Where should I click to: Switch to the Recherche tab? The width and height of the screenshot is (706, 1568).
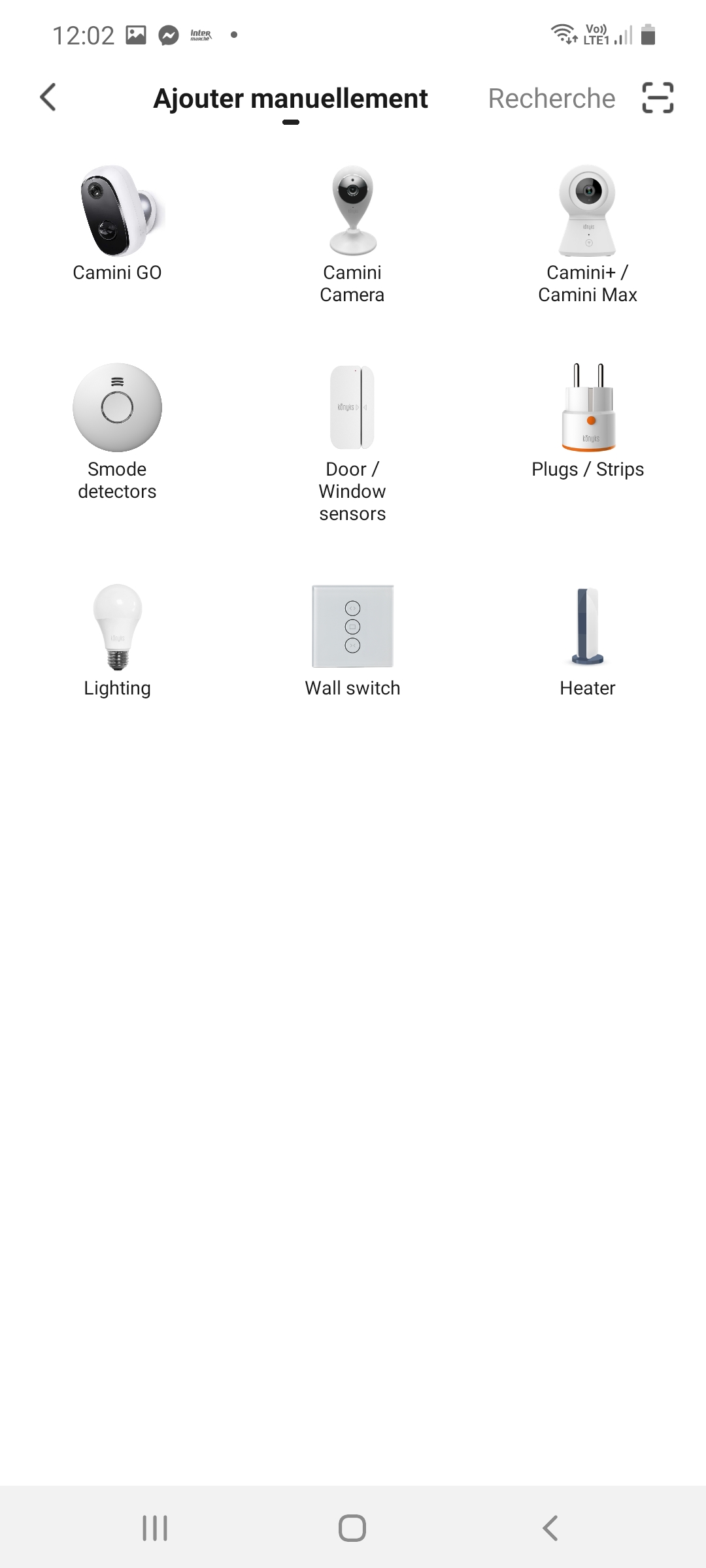pyautogui.click(x=552, y=99)
